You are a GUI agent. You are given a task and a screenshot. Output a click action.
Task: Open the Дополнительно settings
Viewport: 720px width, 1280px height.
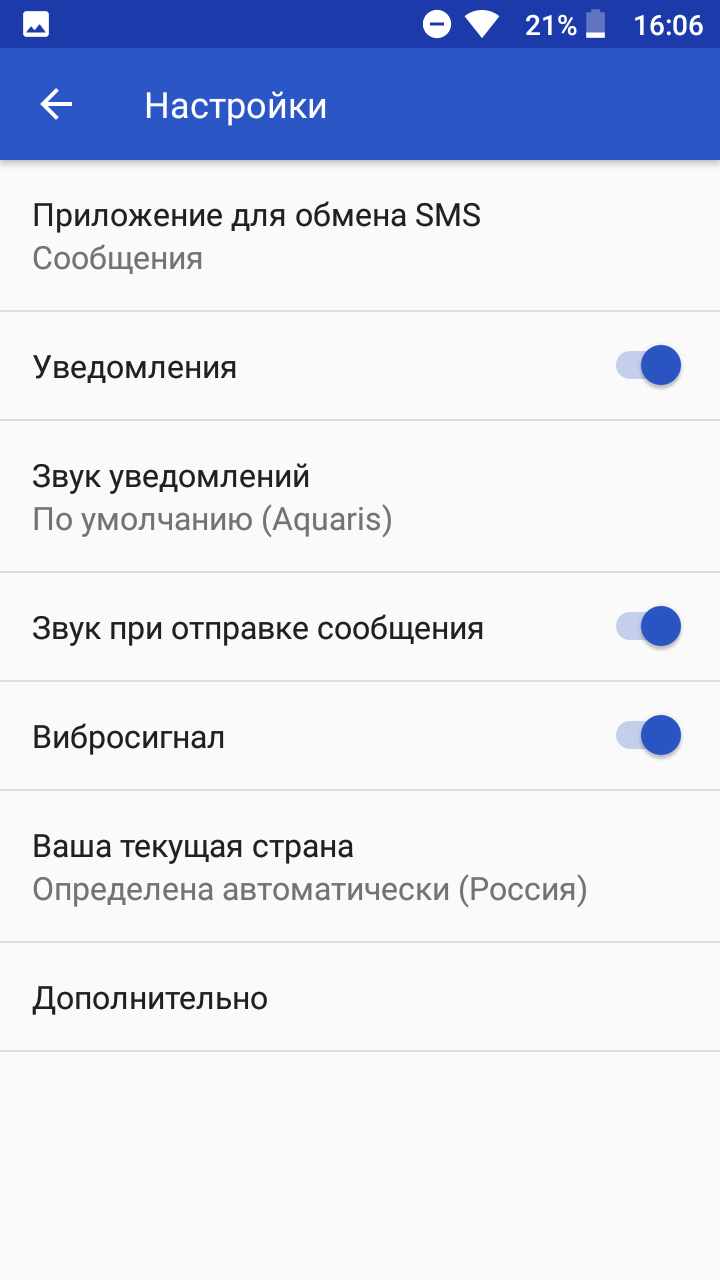360,997
